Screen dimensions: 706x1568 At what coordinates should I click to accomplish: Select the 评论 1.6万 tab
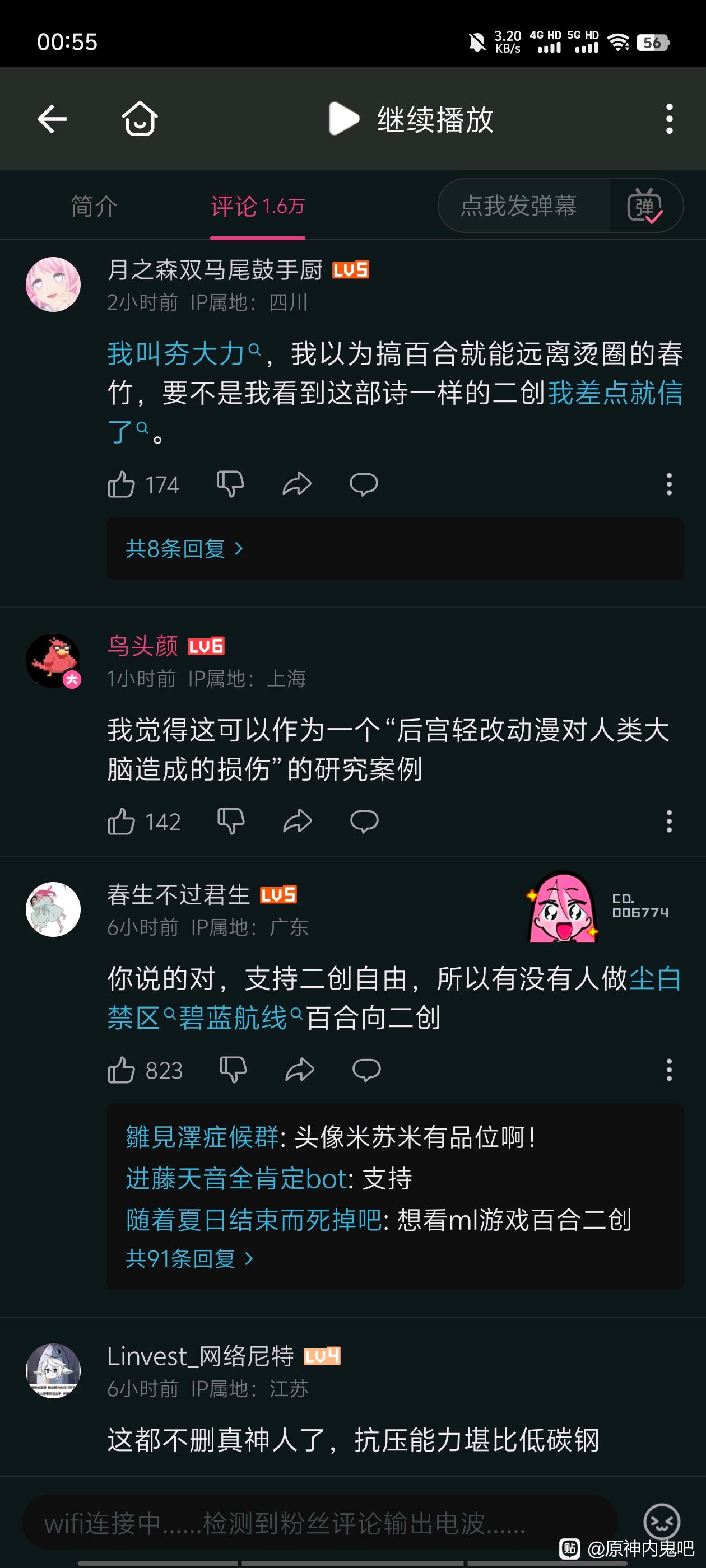257,206
